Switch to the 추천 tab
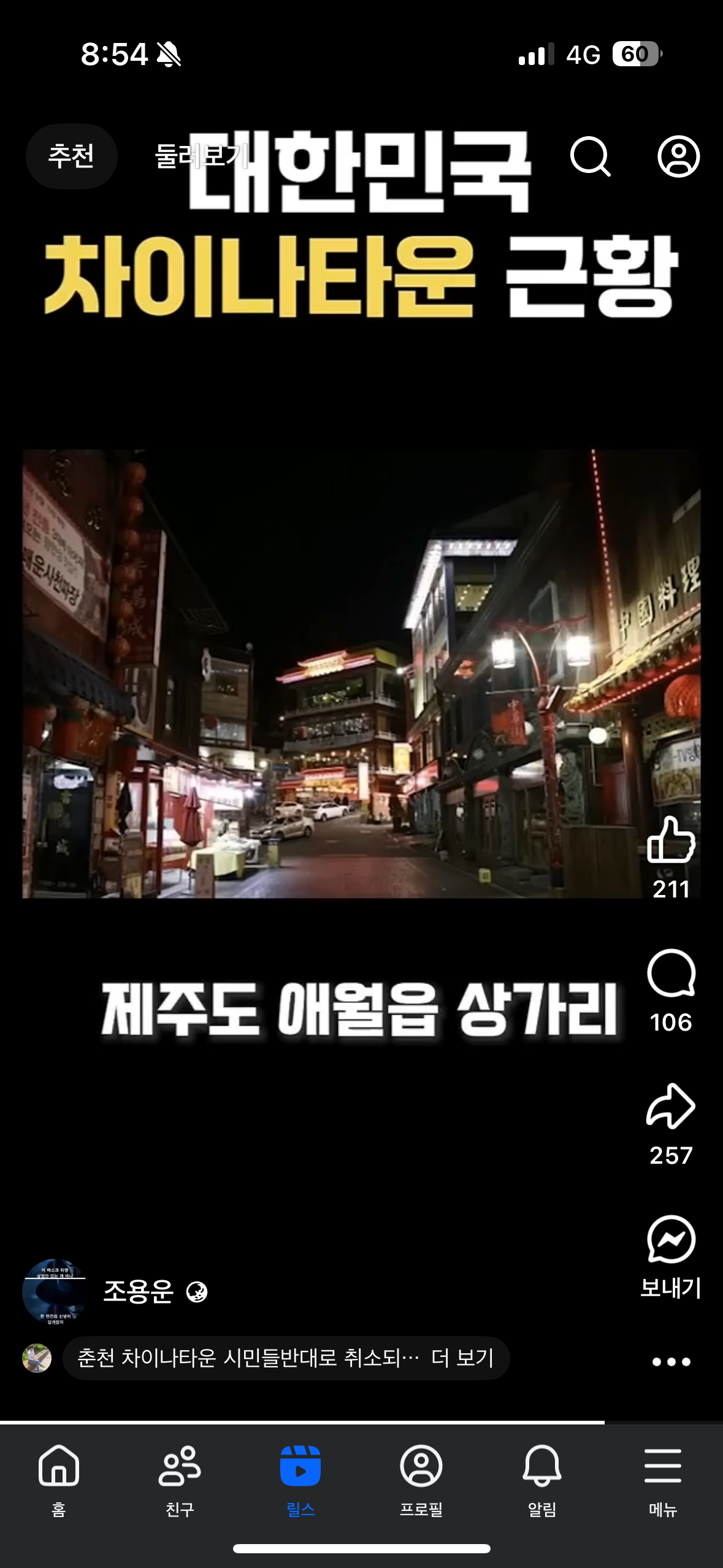The image size is (723, 1568). 71,156
